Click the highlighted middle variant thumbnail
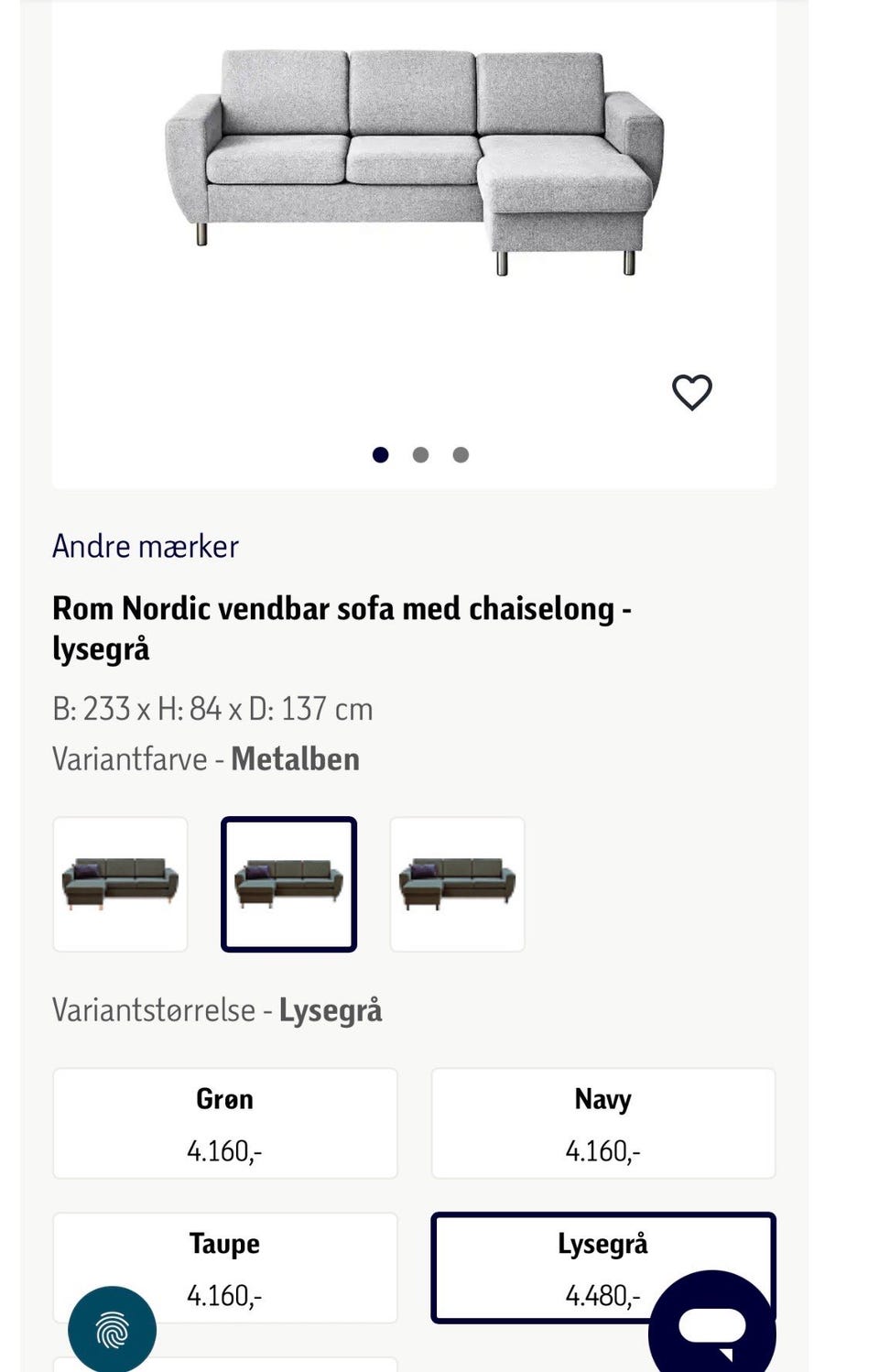879x1372 pixels. click(x=288, y=884)
